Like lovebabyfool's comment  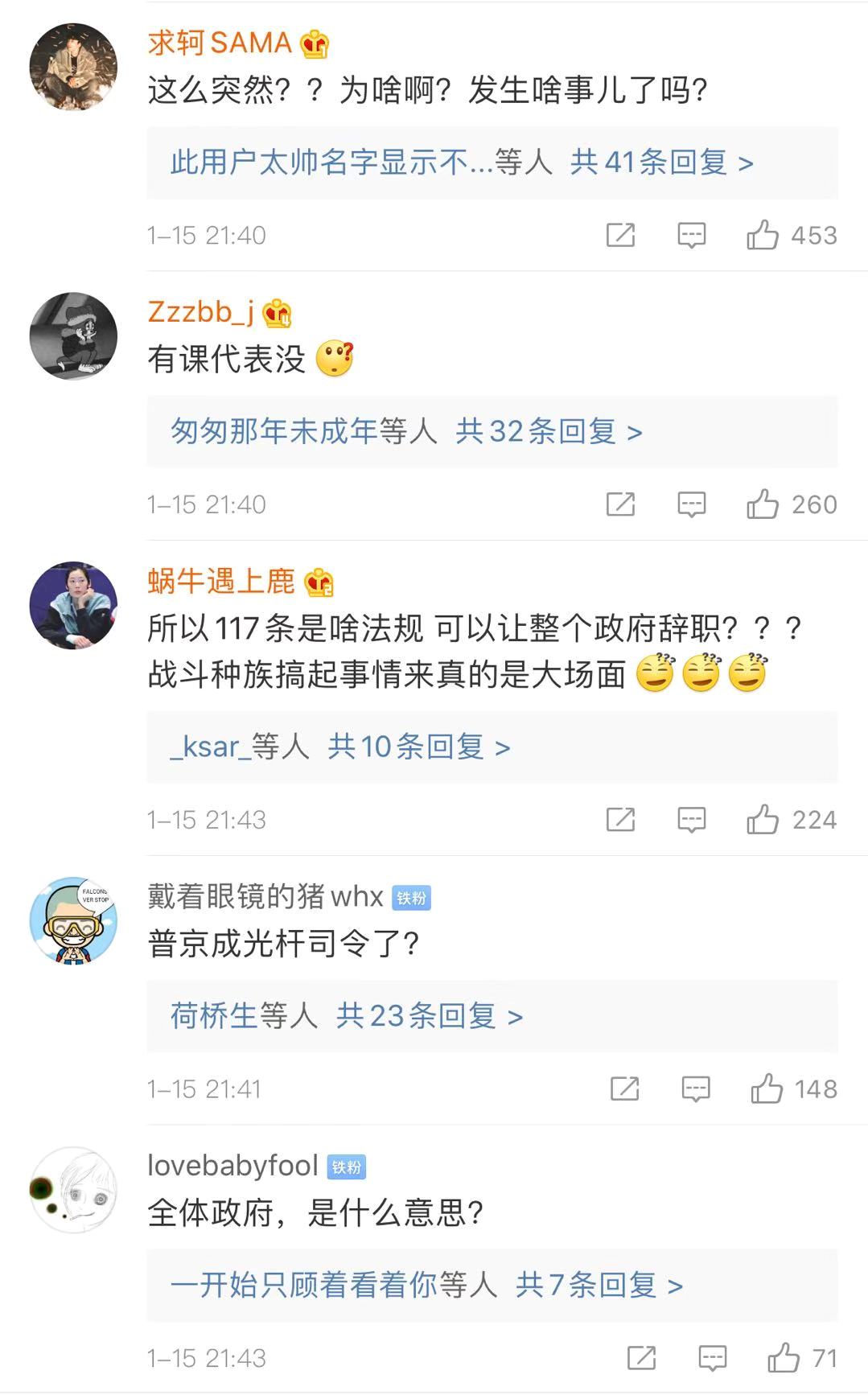coord(783,1358)
